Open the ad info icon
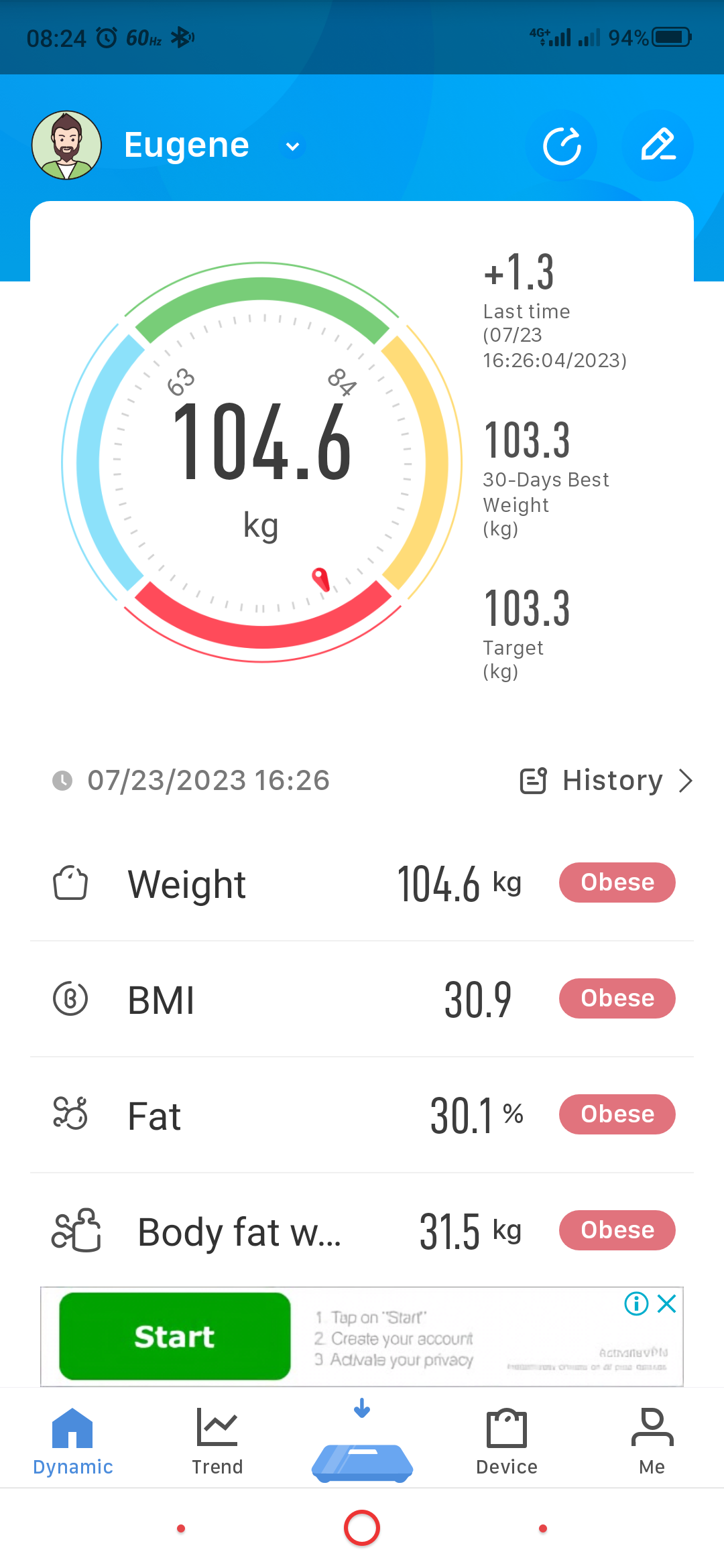The image size is (724, 1568). (636, 1303)
